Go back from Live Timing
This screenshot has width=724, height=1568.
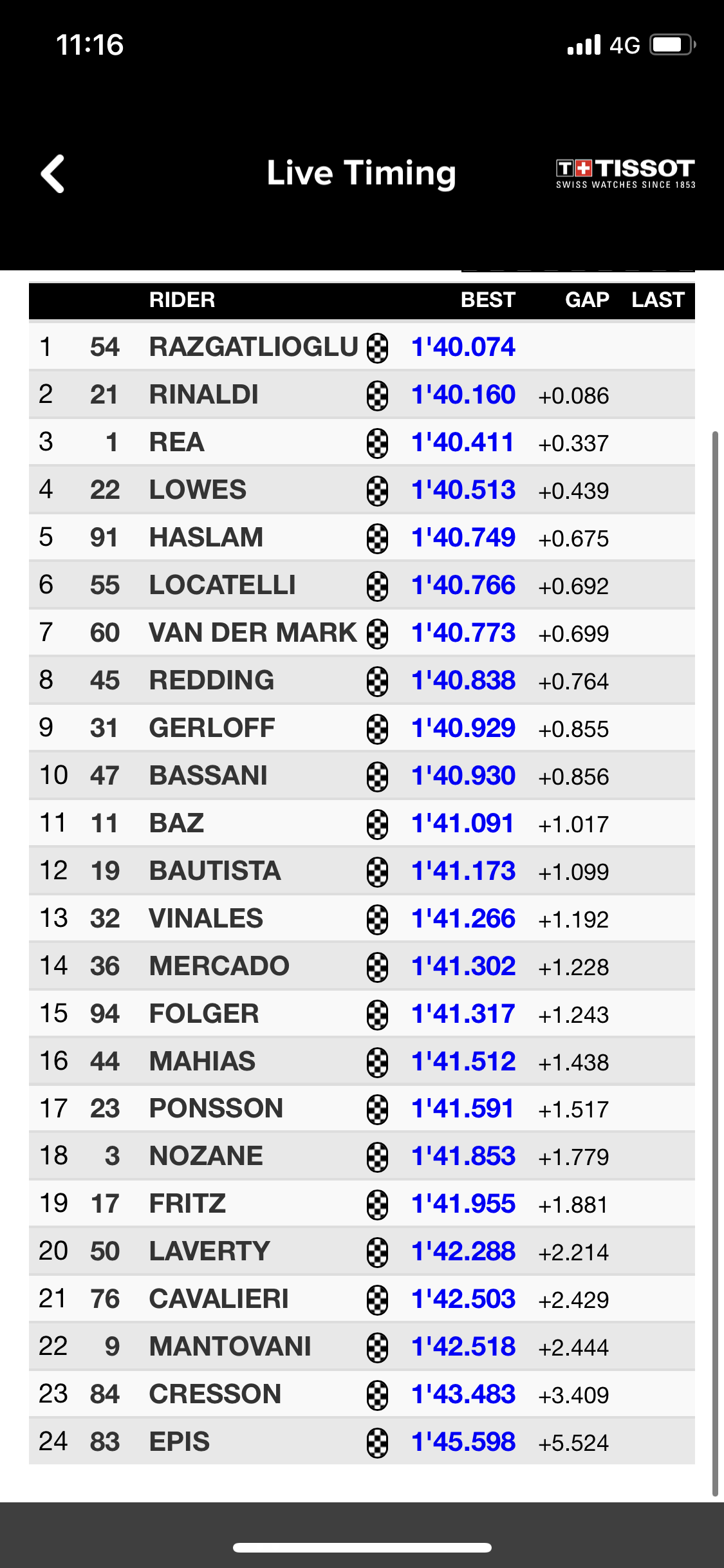coord(53,174)
